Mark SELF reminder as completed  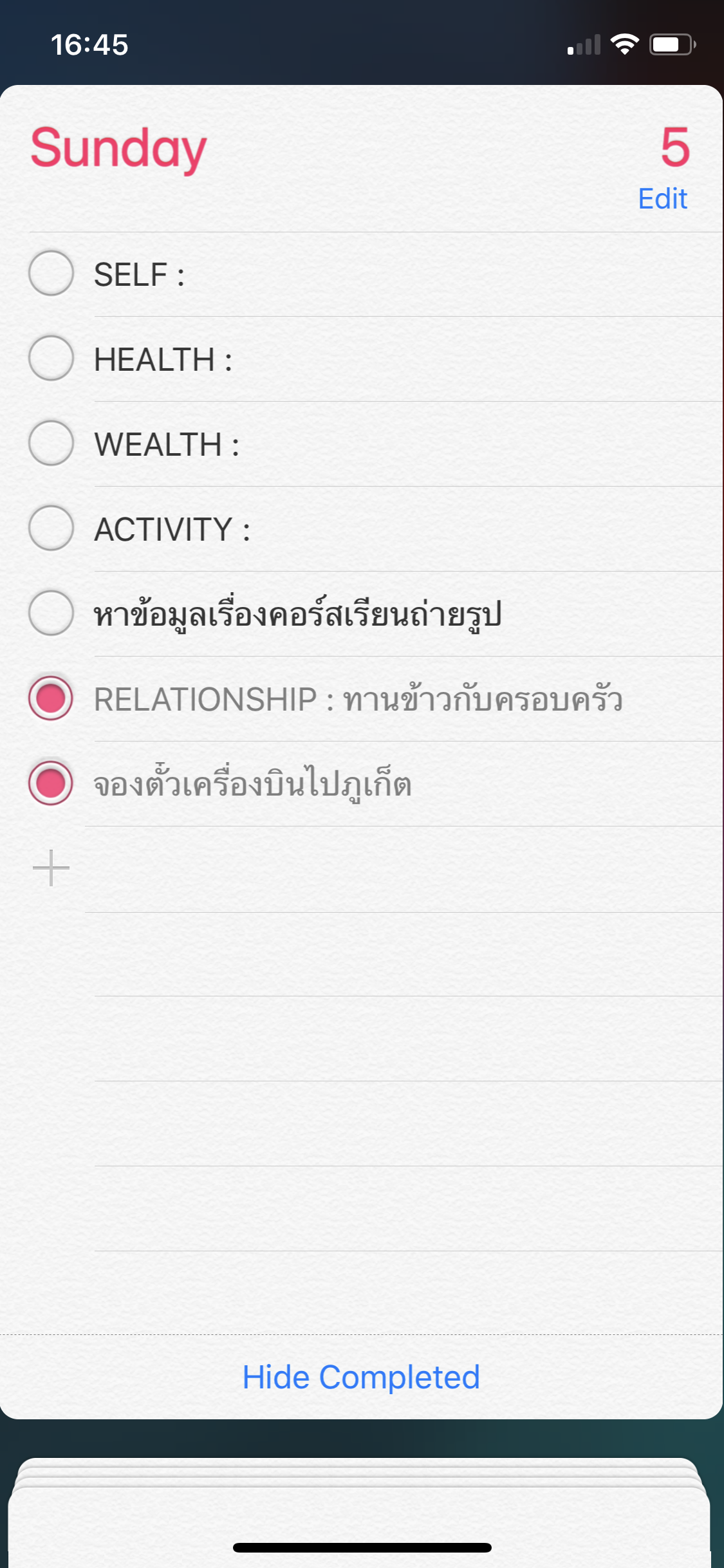51,273
